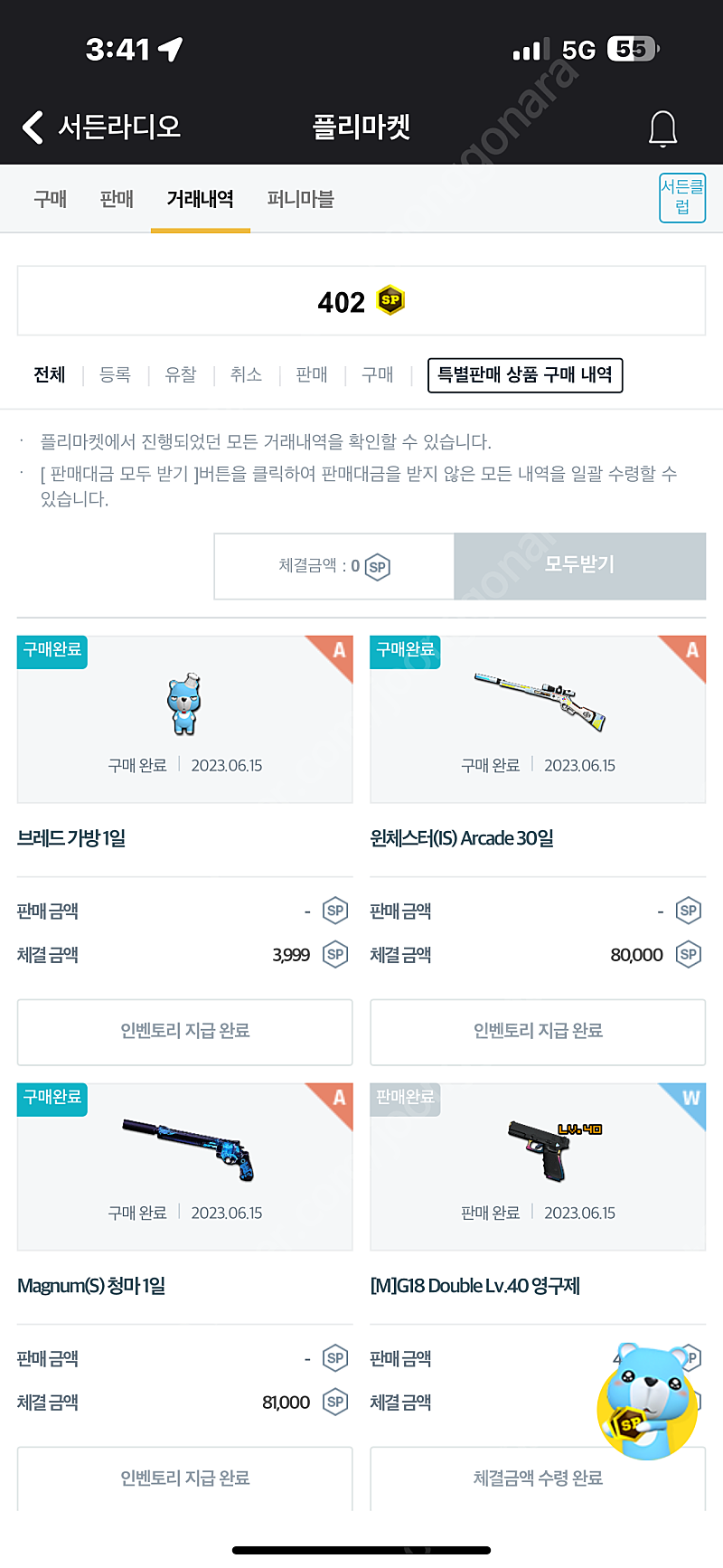Open the 퍼니마블 tab
The width and height of the screenshot is (723, 1568).
tap(300, 199)
